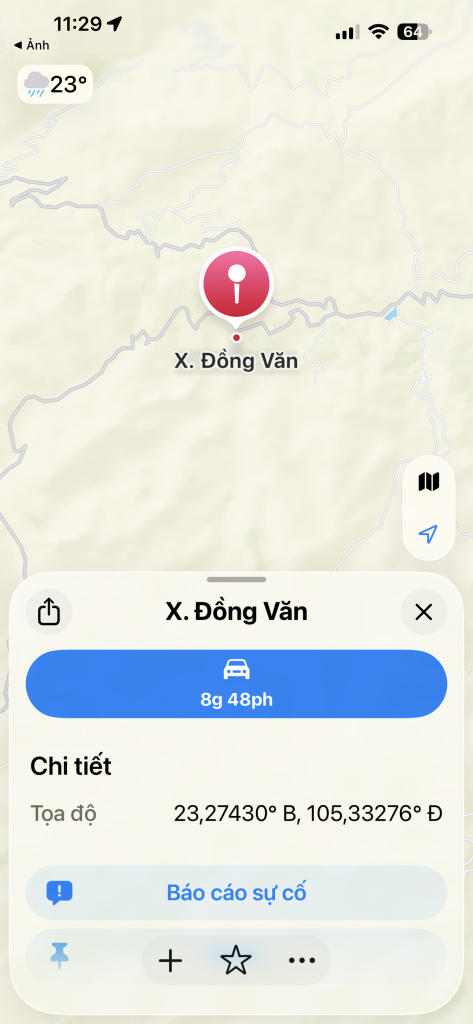Center map on my current location
This screenshot has height=1024, width=473.
pos(429,534)
